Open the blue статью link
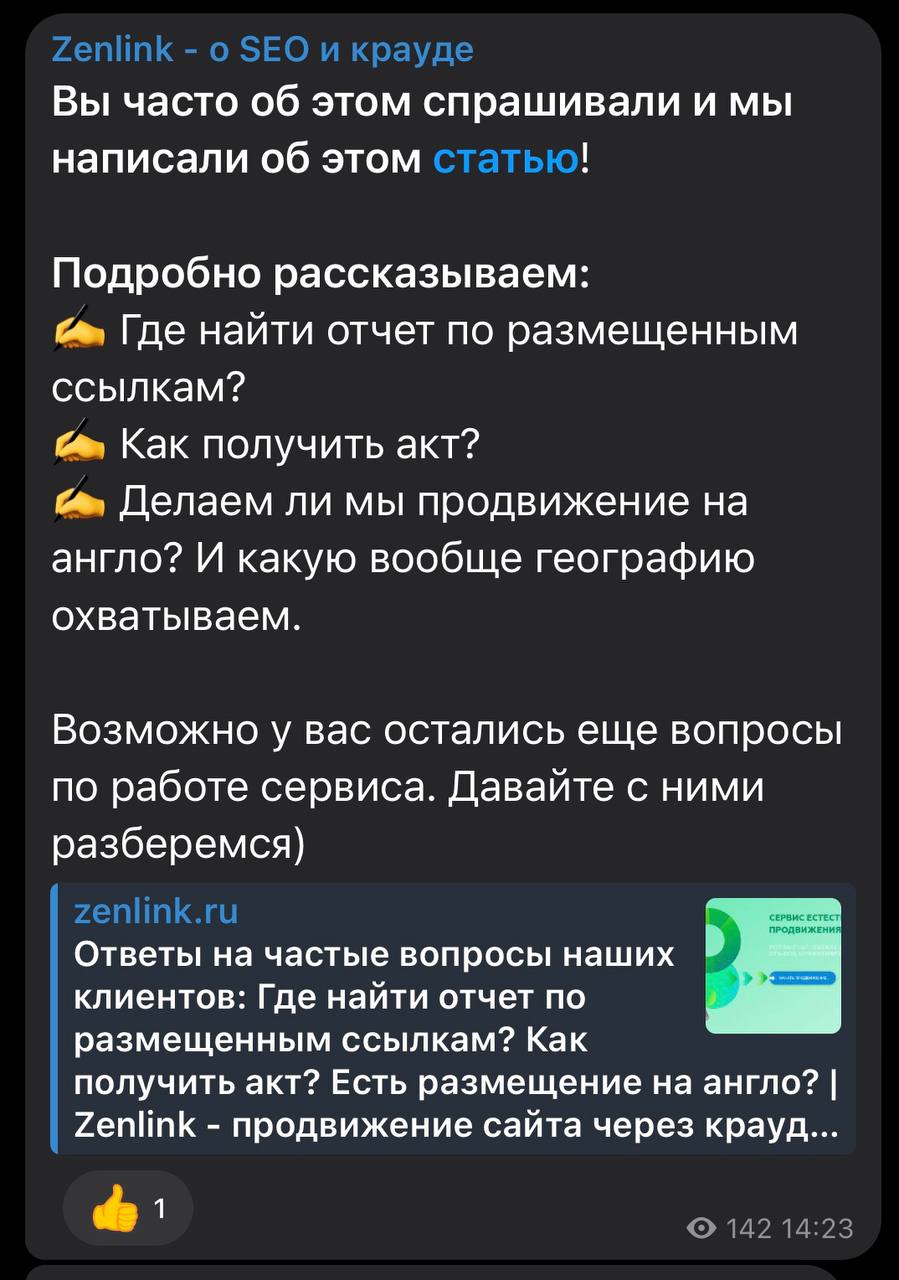899x1280 pixels. tap(506, 159)
